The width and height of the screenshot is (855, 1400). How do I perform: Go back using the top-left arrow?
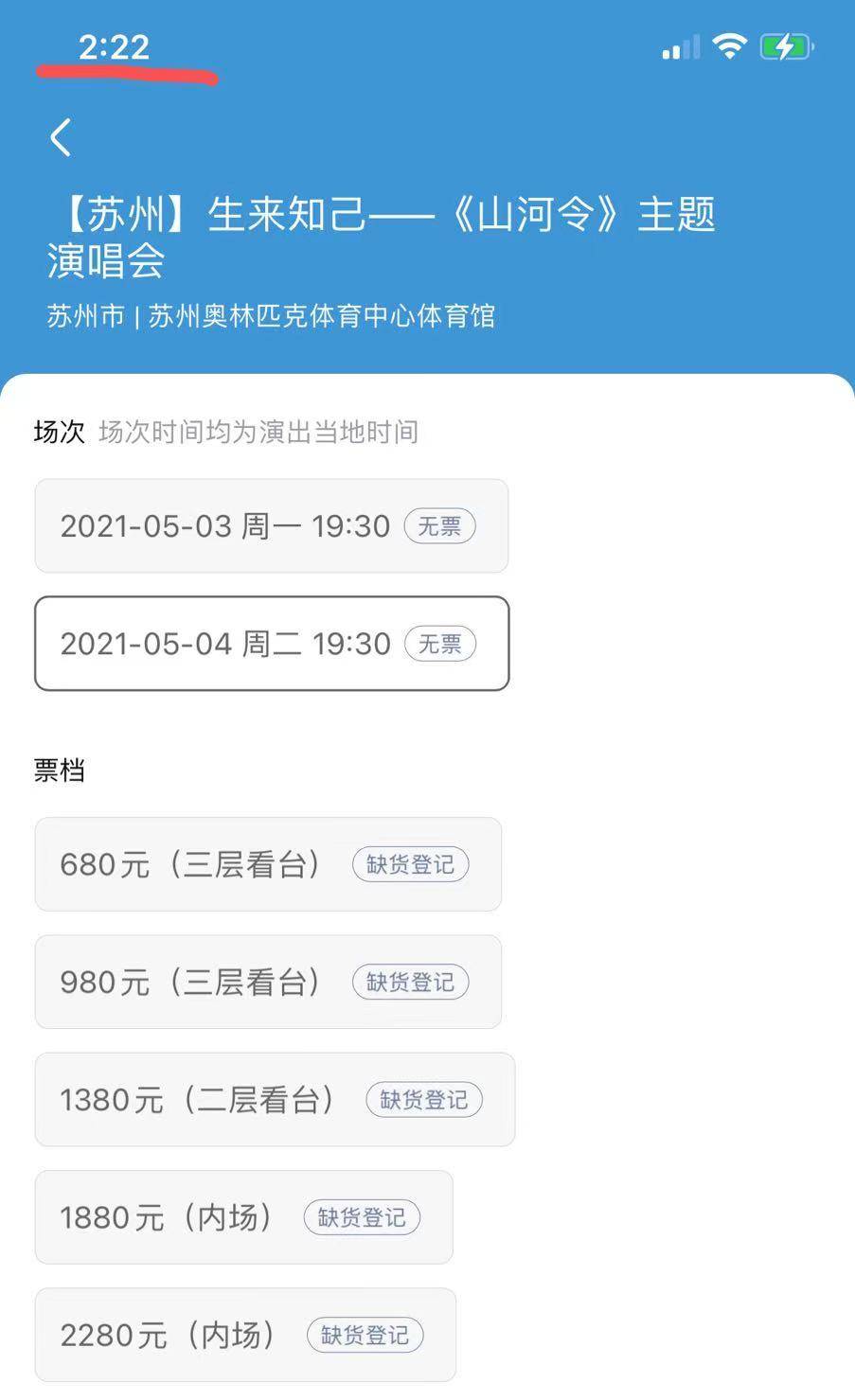click(x=61, y=138)
